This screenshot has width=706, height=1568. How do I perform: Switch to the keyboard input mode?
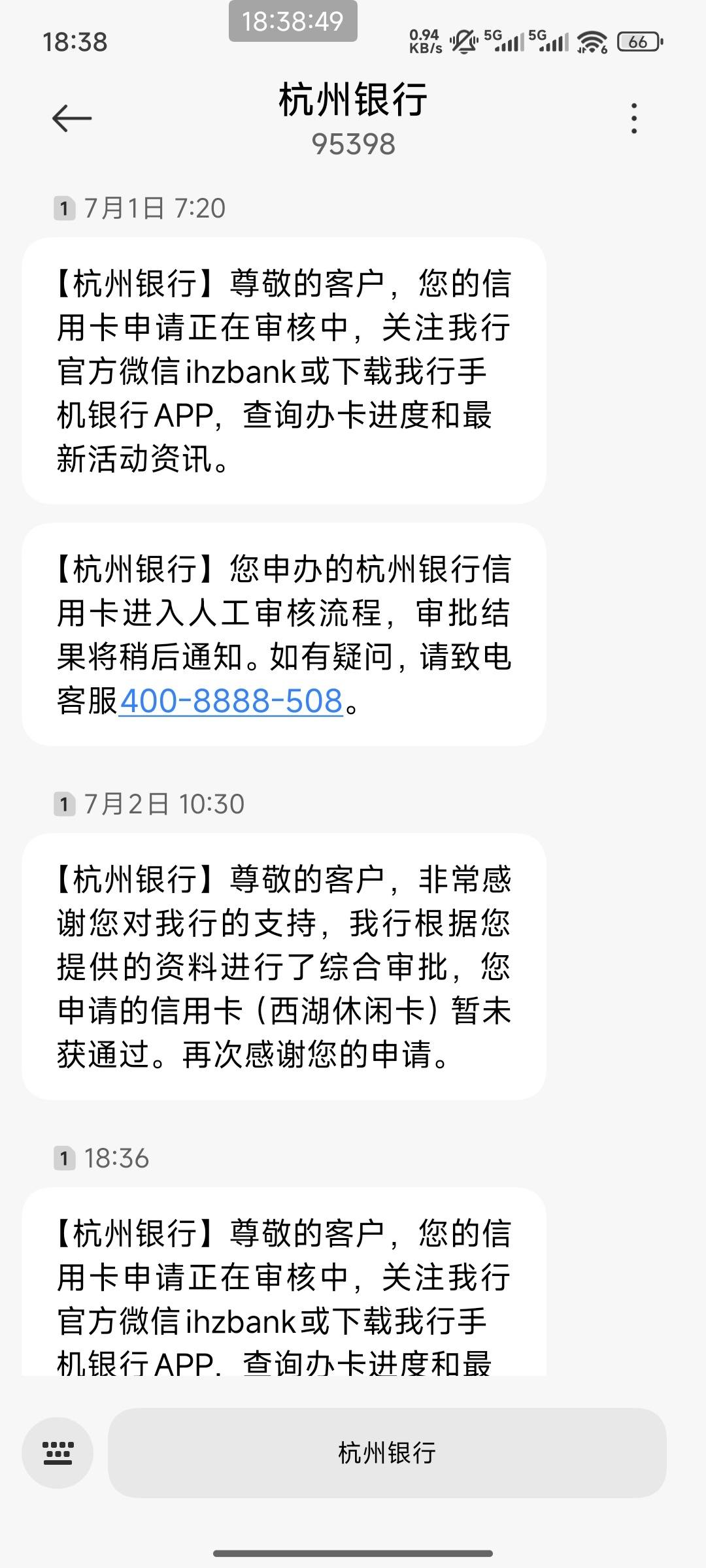(58, 1453)
